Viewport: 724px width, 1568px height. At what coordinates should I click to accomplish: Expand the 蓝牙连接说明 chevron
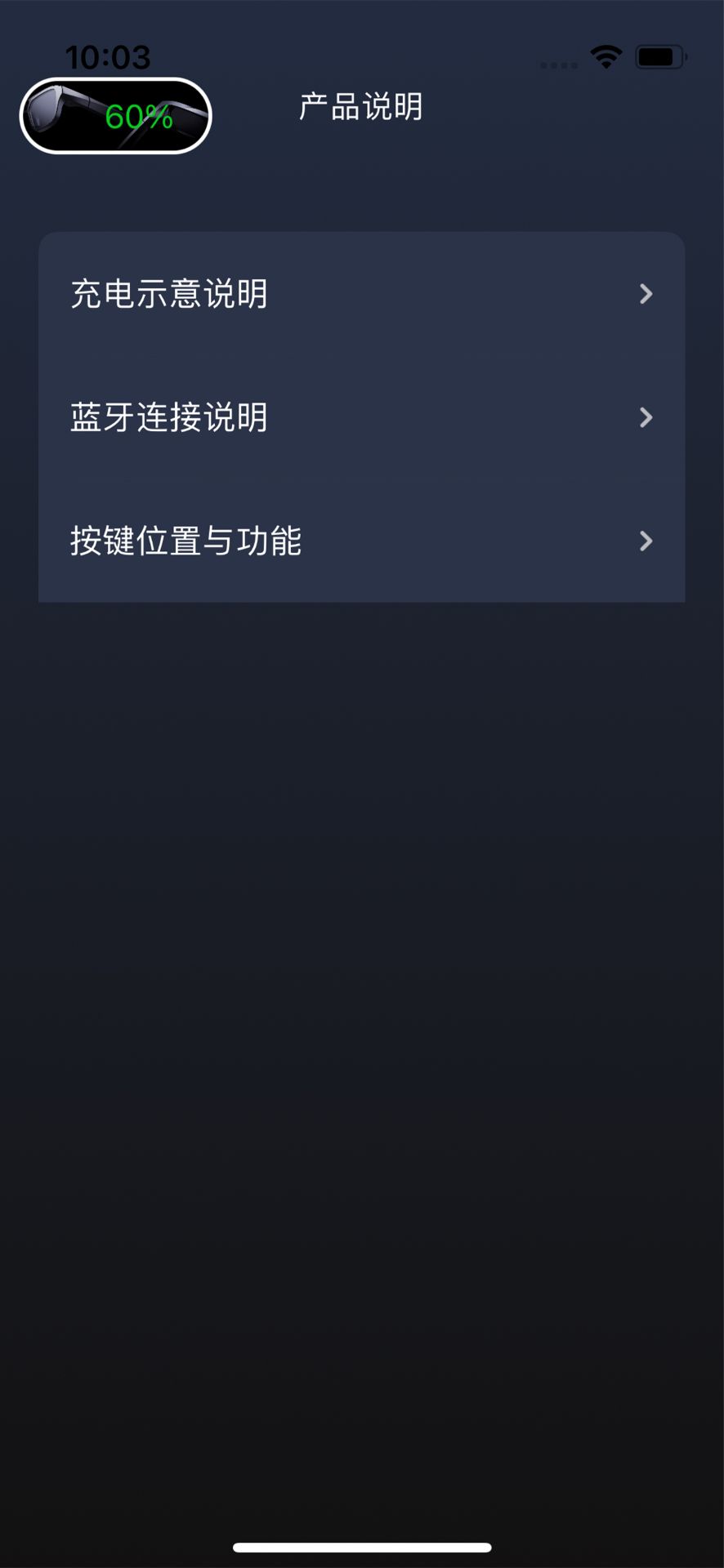click(x=646, y=417)
